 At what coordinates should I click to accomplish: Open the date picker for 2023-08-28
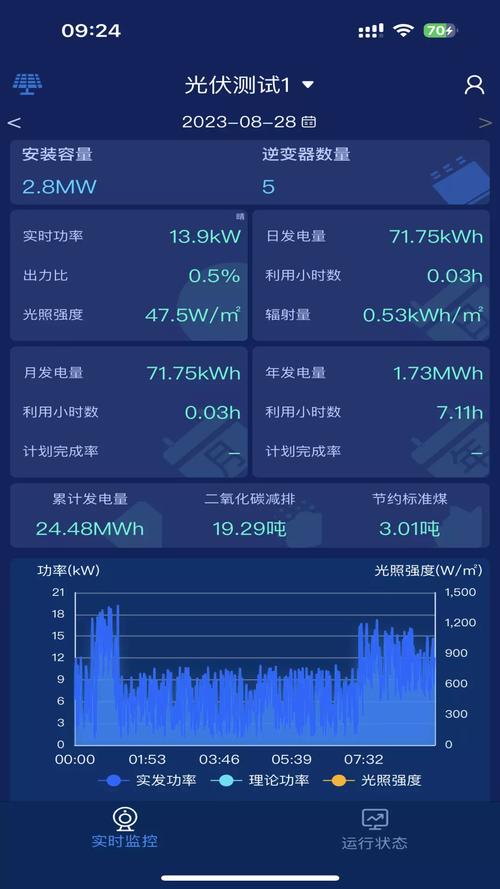pos(249,121)
